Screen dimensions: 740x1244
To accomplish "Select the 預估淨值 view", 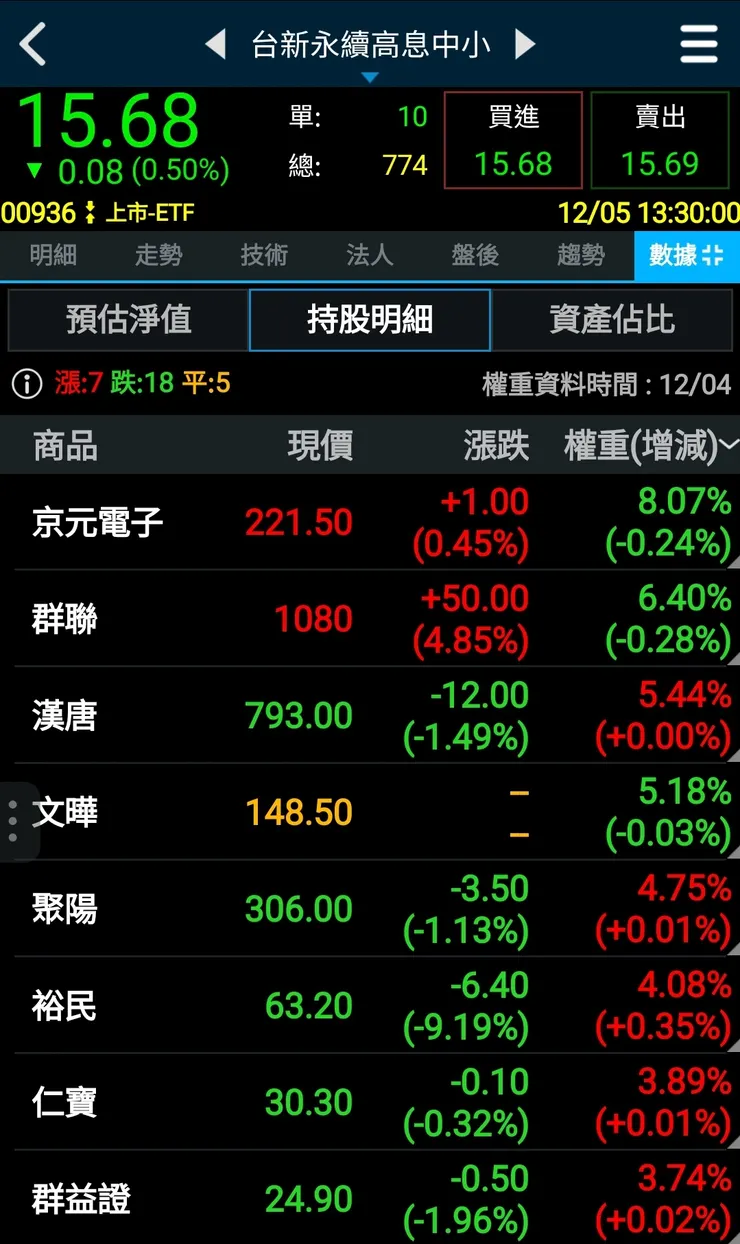I will click(128, 320).
